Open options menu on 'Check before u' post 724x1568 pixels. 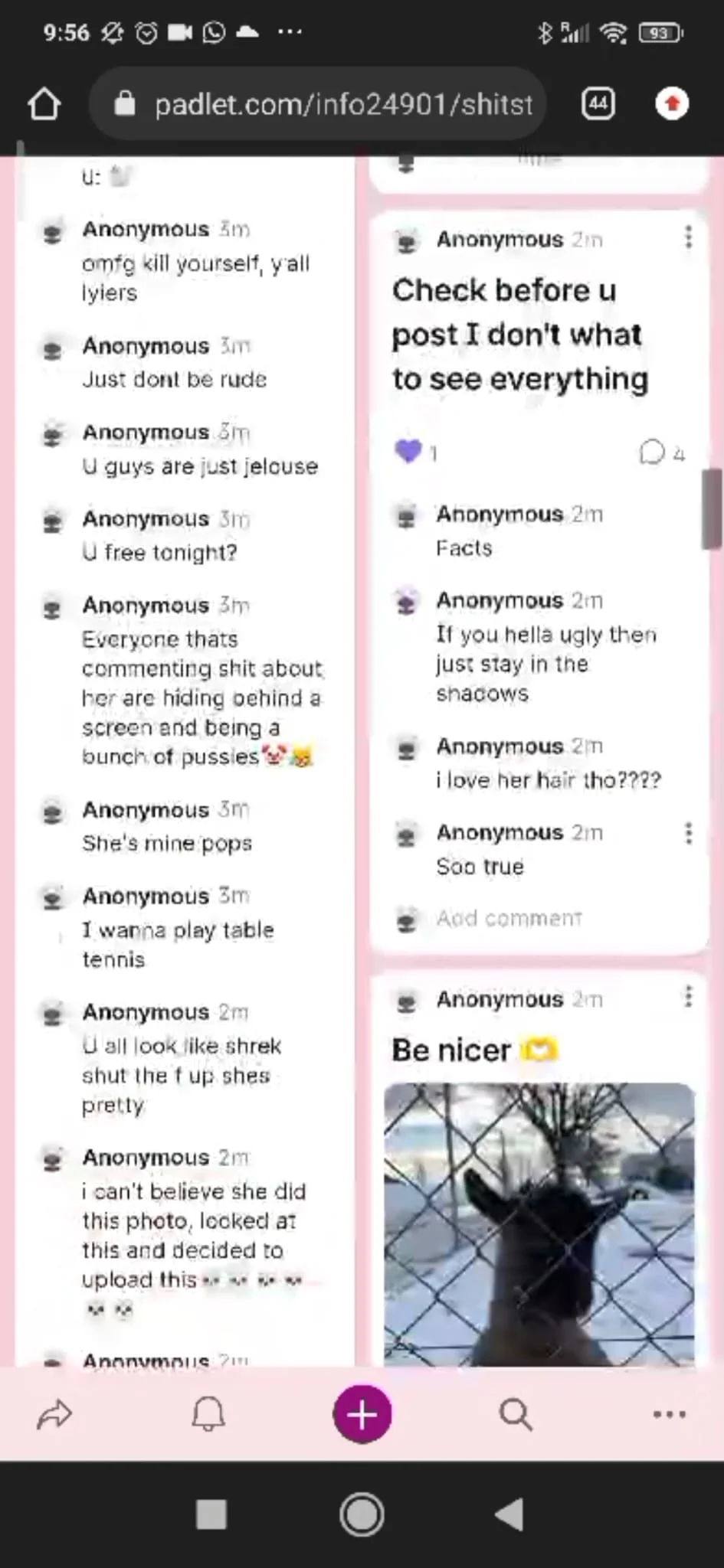(688, 237)
